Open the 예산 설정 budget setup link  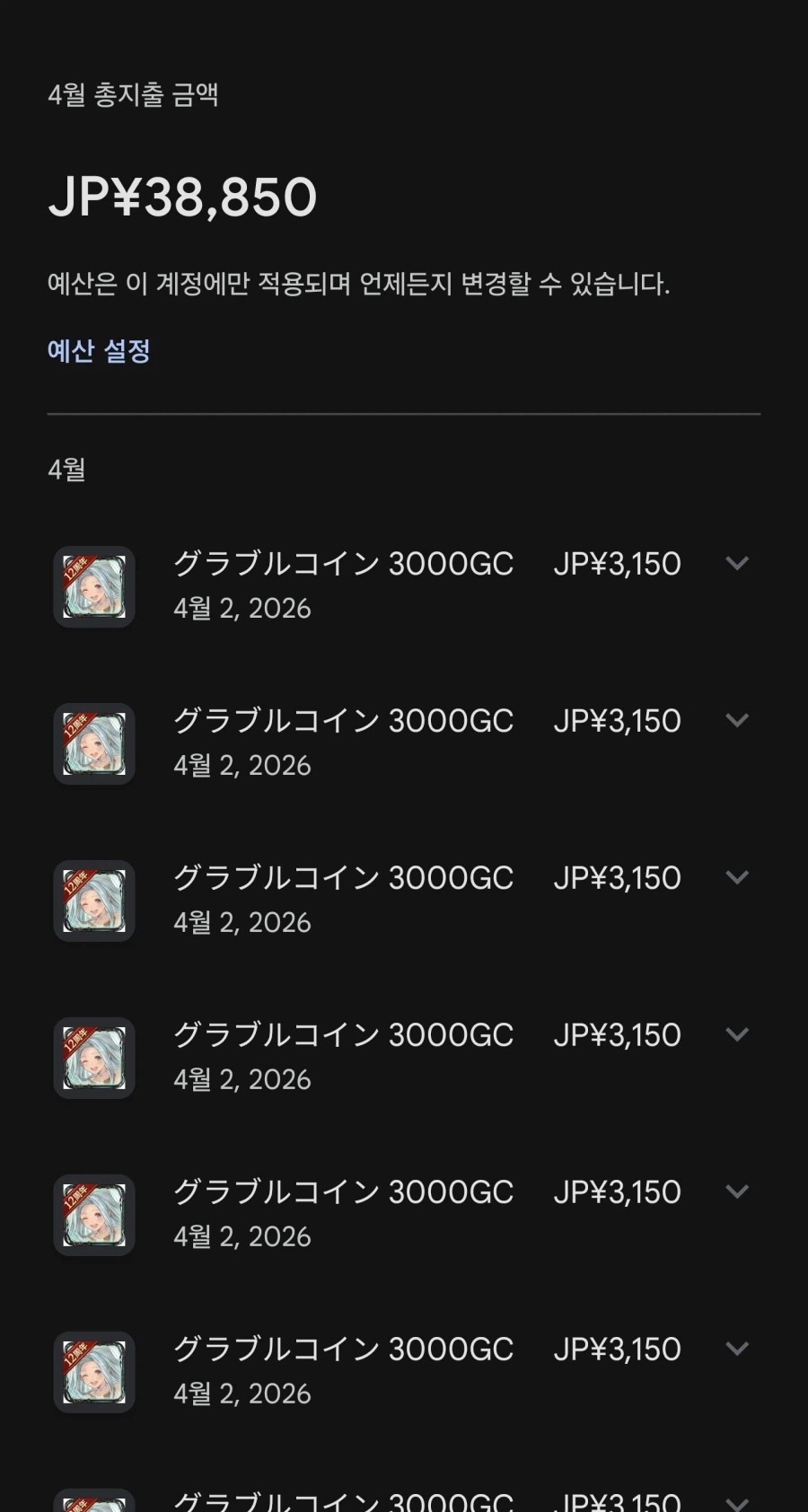point(100,351)
